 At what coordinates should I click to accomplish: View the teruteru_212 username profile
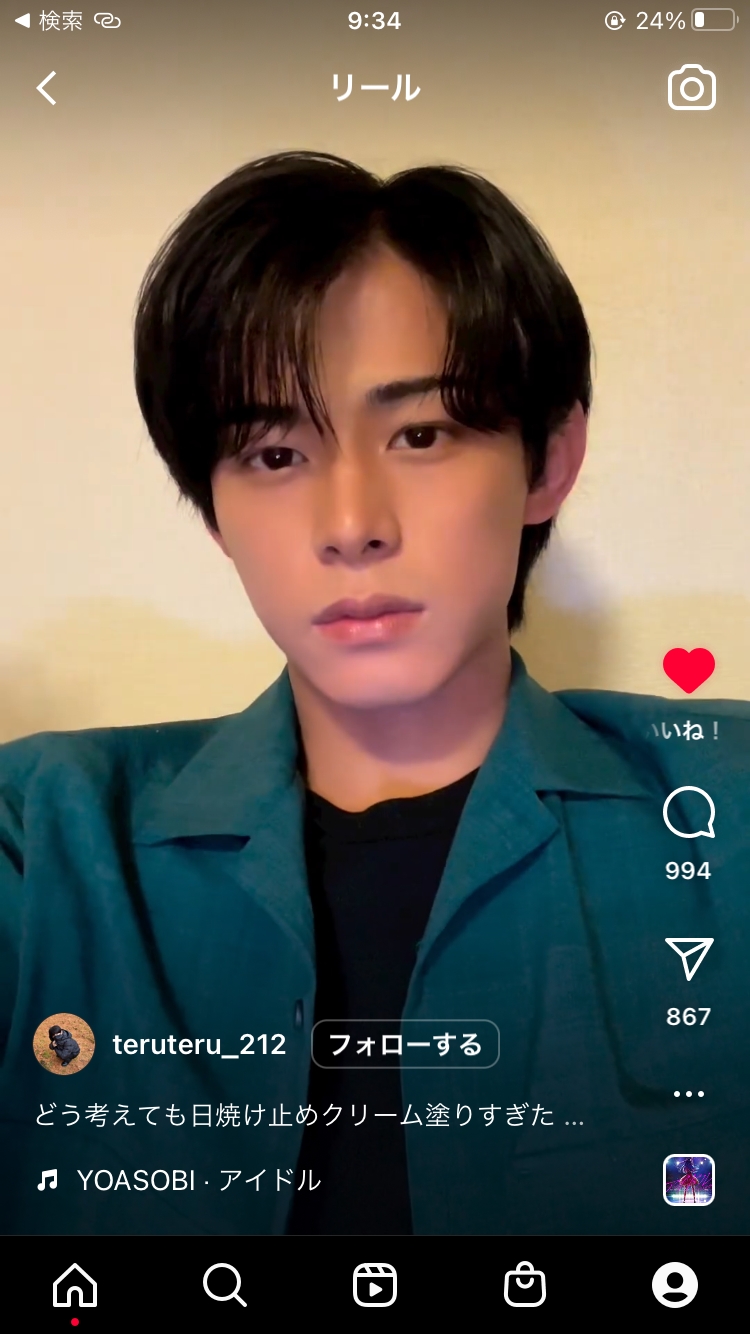199,1045
